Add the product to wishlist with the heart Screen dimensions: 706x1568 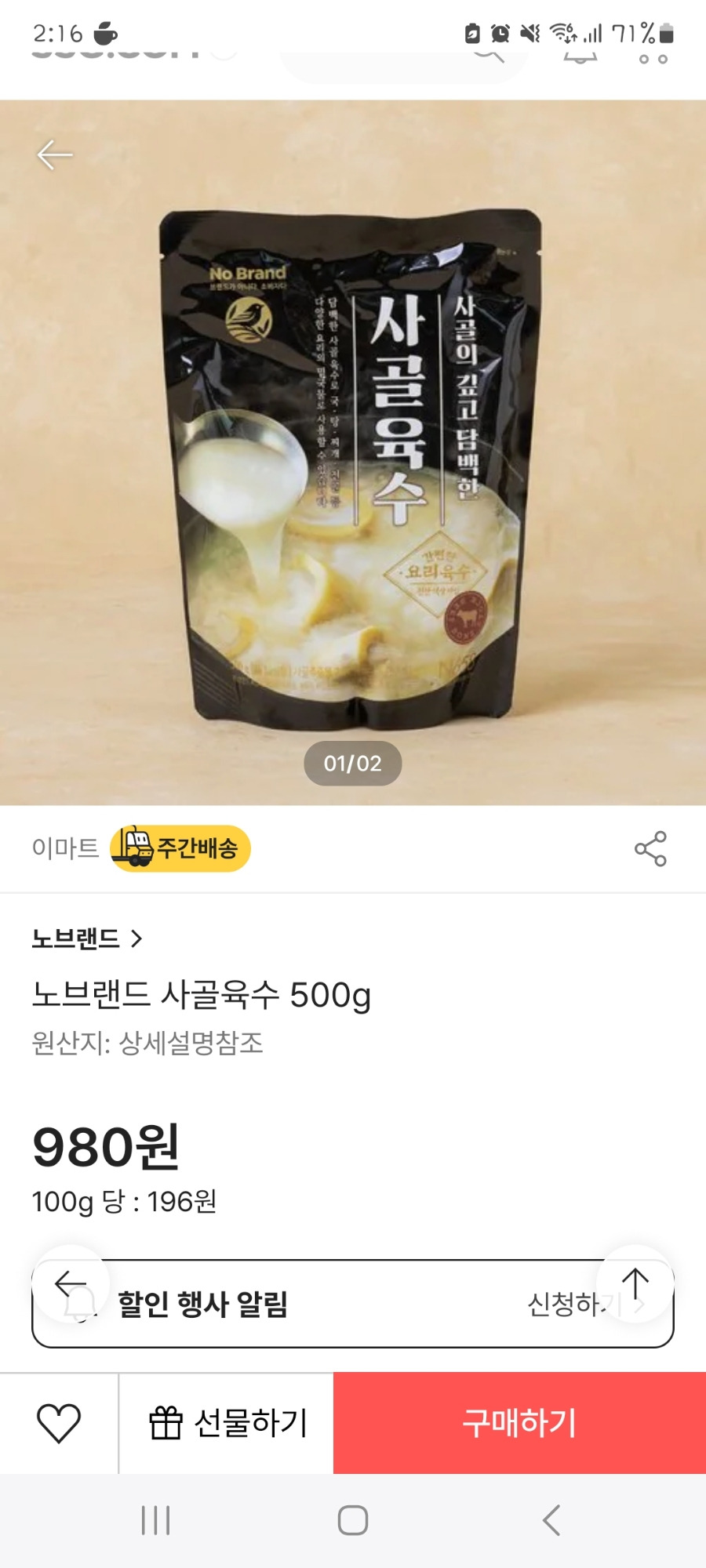point(59,1423)
